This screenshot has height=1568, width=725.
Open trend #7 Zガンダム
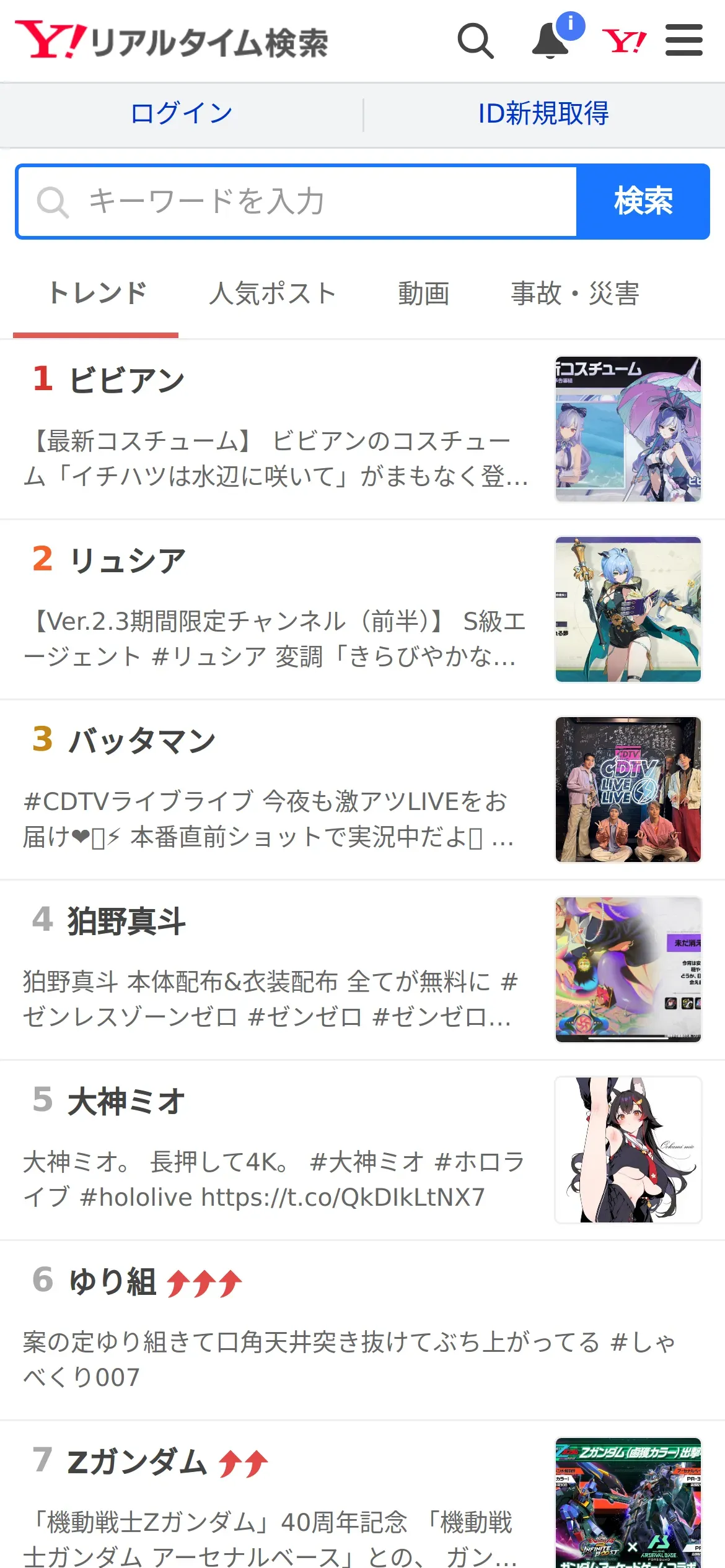(362, 1495)
